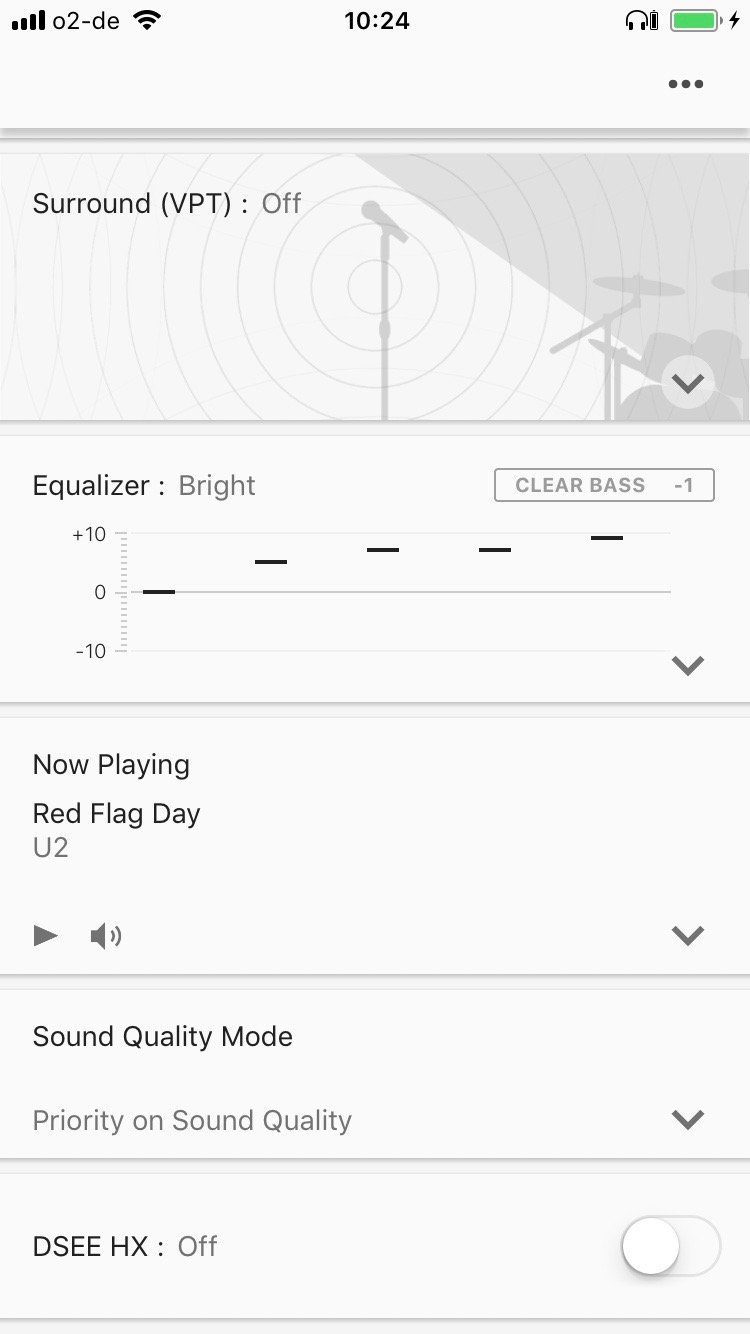
Task: Expand the Equalizer settings
Action: tap(688, 665)
